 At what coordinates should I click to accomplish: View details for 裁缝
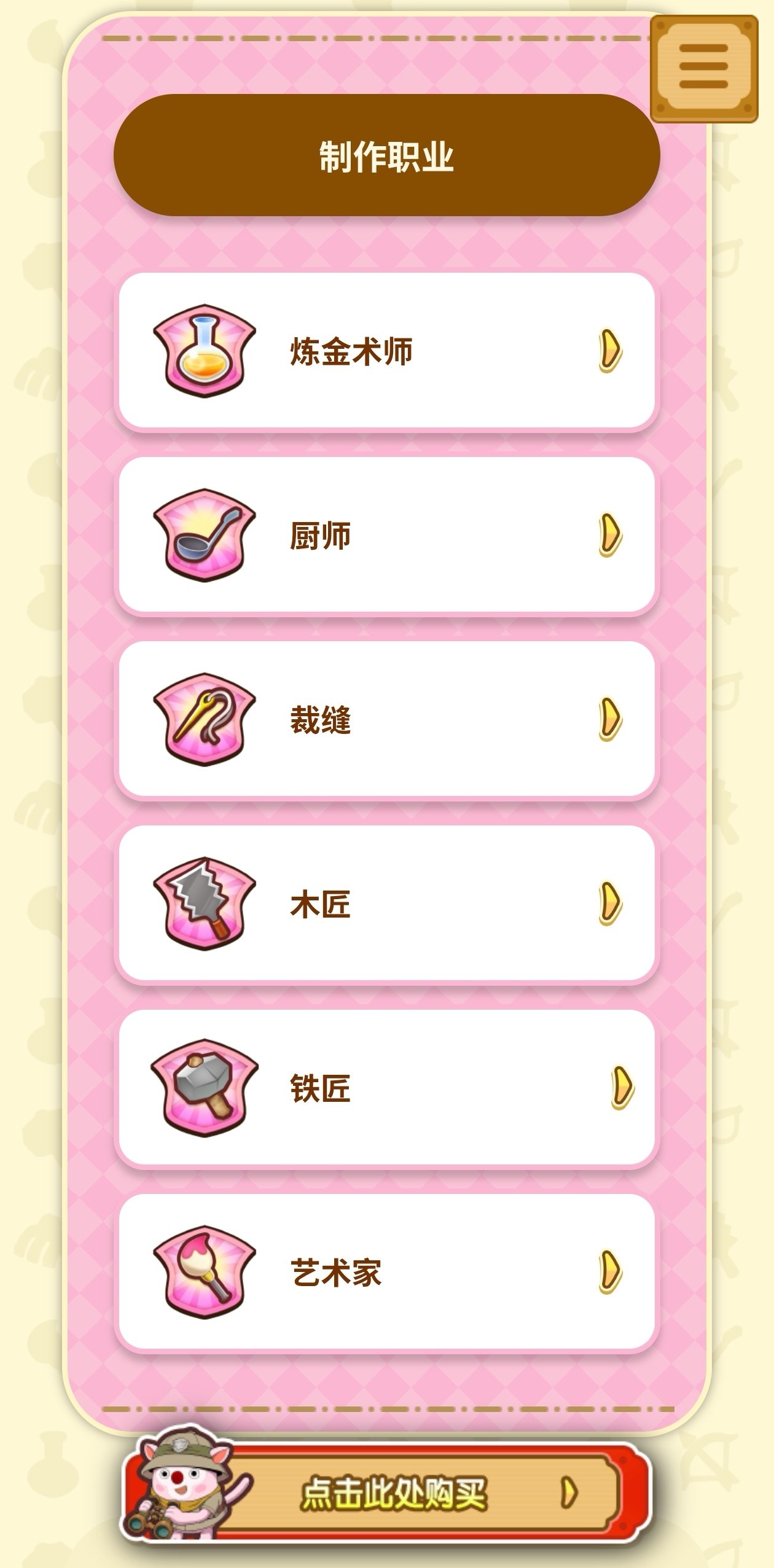pos(387,719)
